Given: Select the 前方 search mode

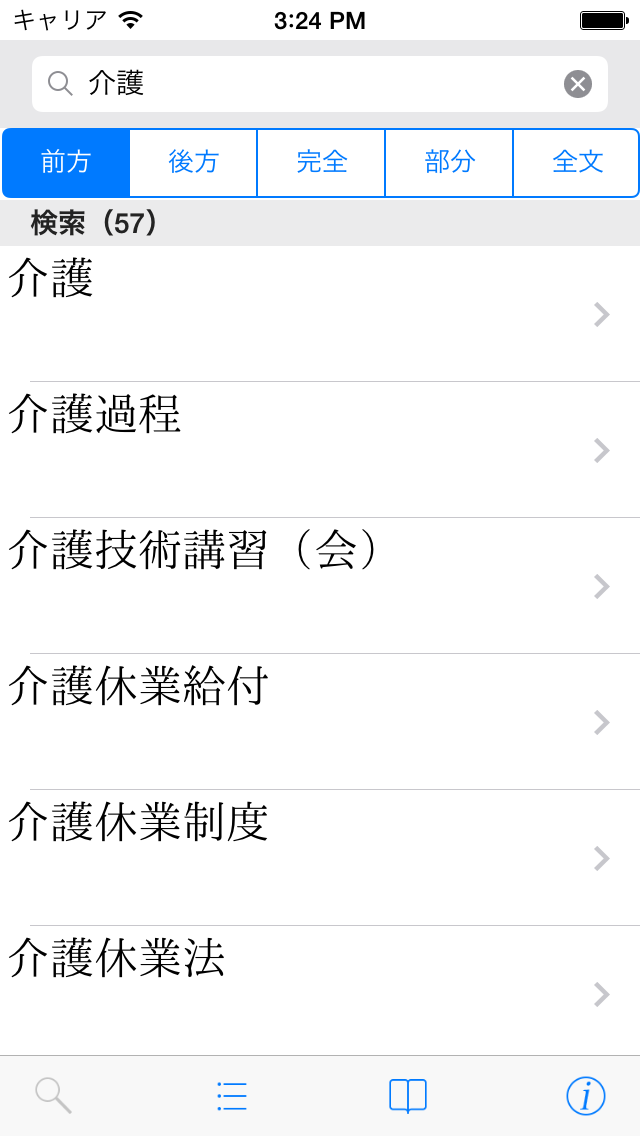Looking at the screenshot, I should (66, 162).
